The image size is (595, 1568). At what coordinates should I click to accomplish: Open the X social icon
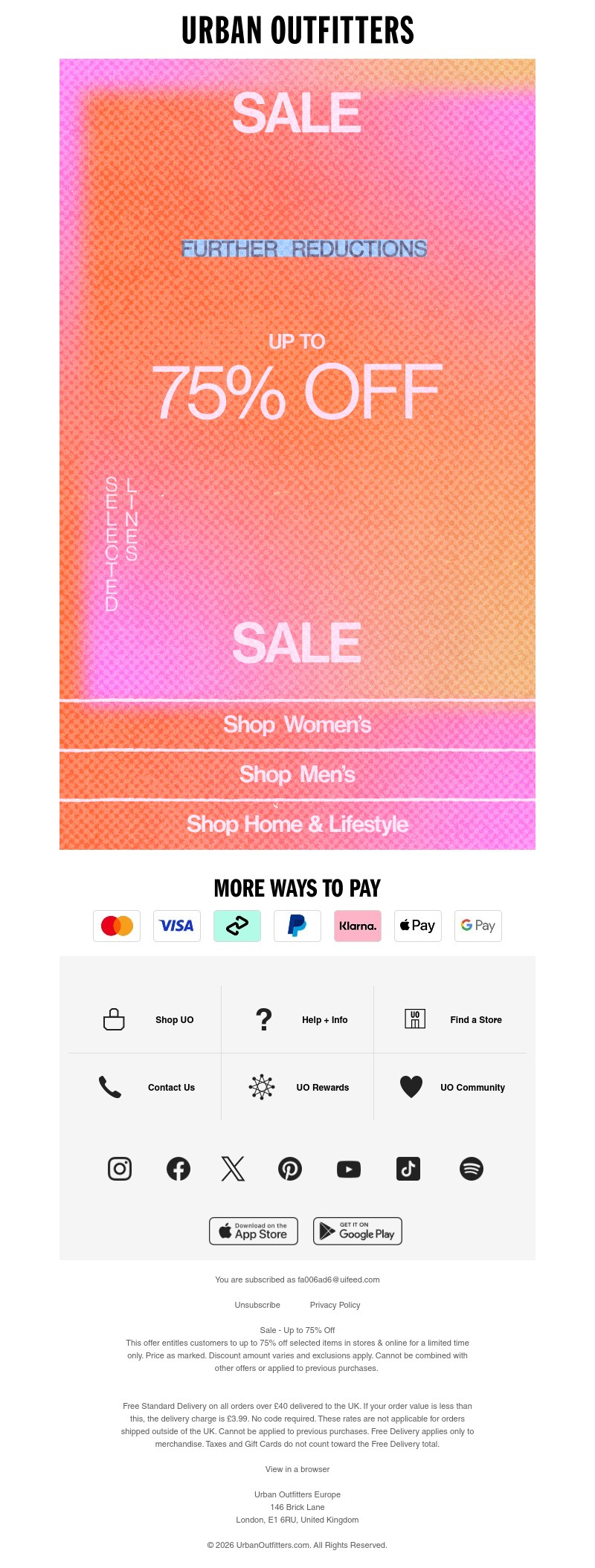(233, 1169)
